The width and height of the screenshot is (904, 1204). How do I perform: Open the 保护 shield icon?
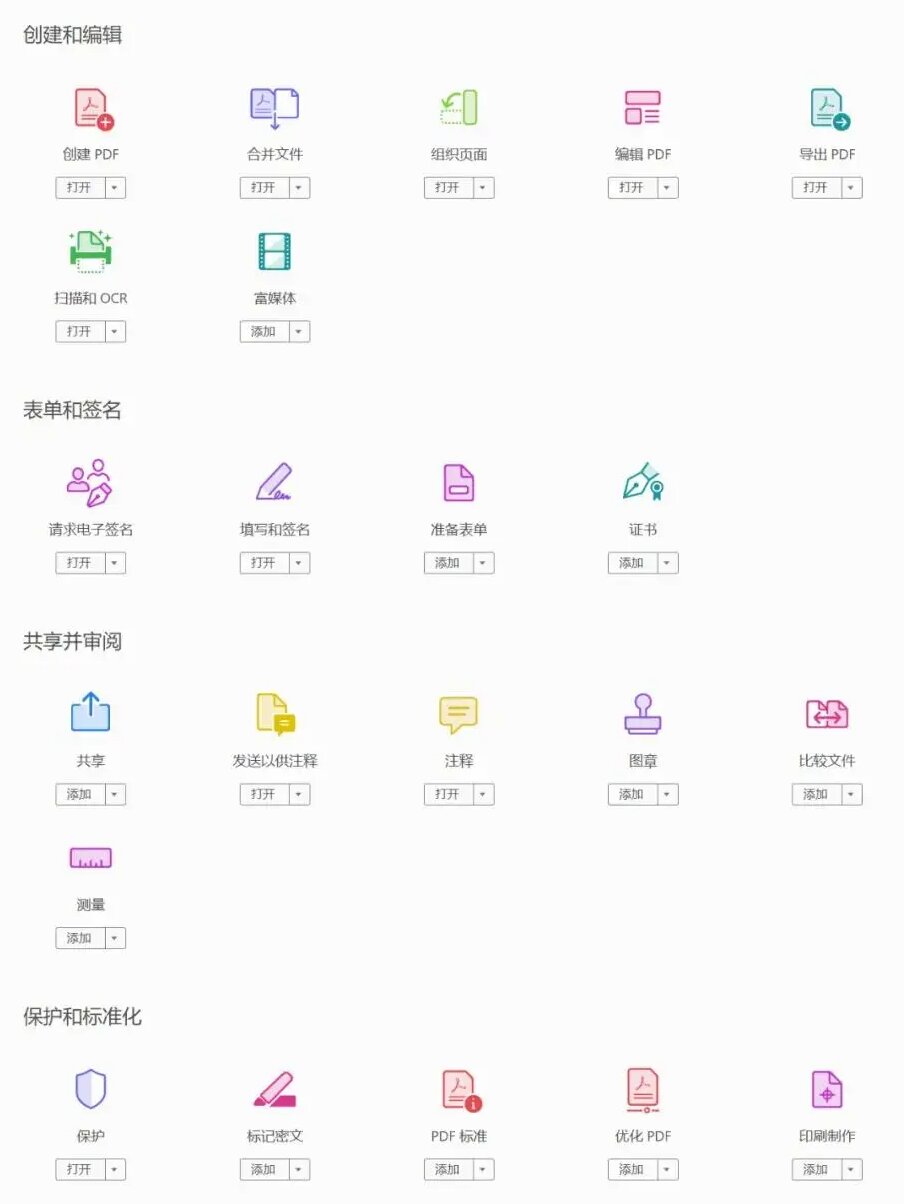[x=90, y=1090]
